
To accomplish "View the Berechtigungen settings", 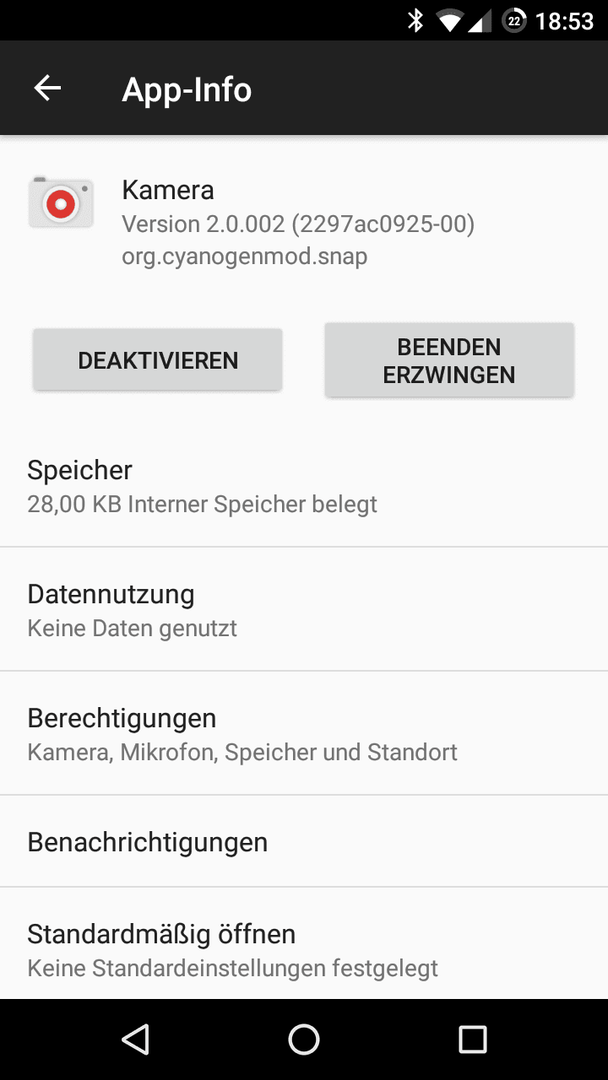I will (x=304, y=734).
